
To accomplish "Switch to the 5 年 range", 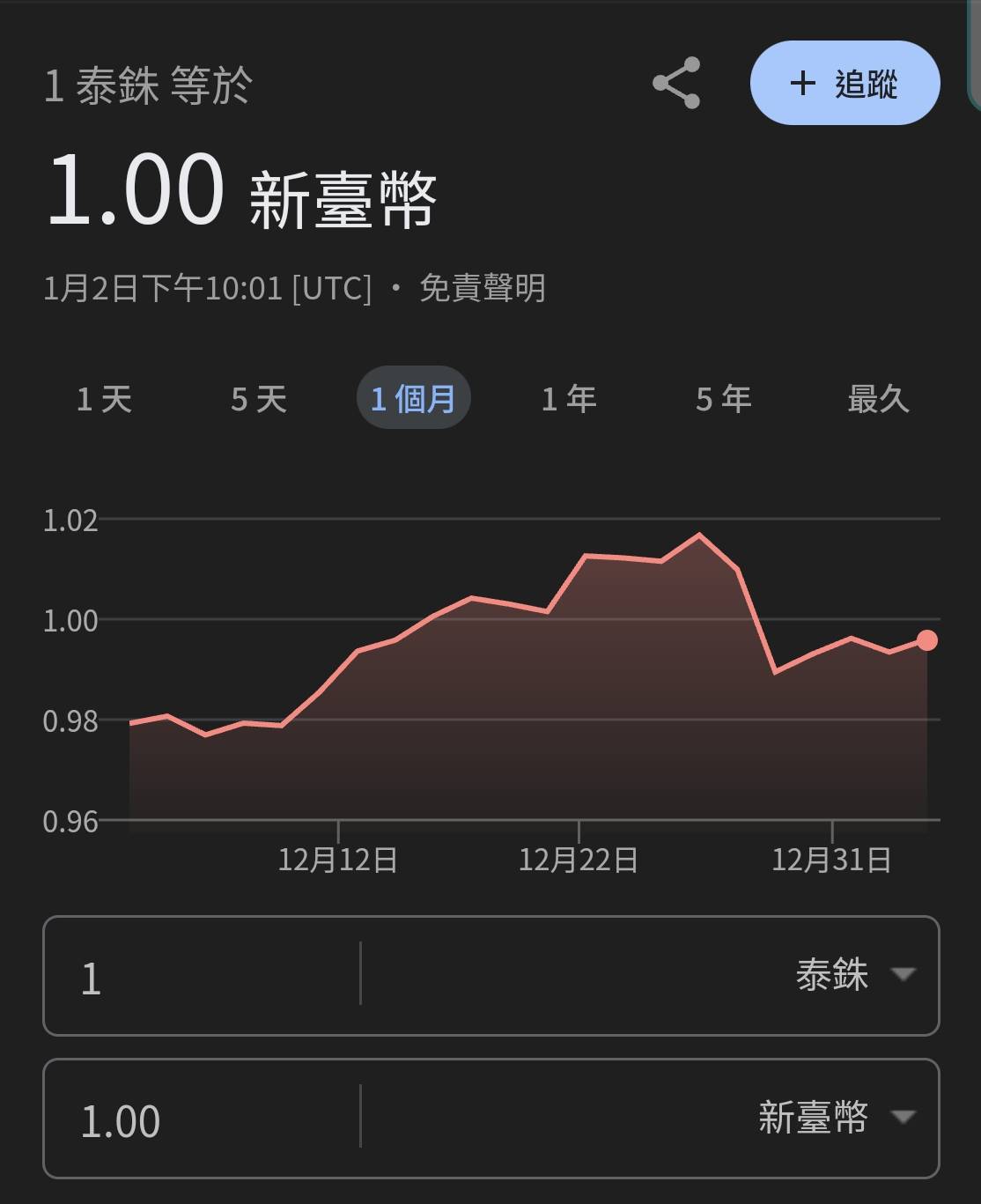I will pyautogui.click(x=723, y=399).
